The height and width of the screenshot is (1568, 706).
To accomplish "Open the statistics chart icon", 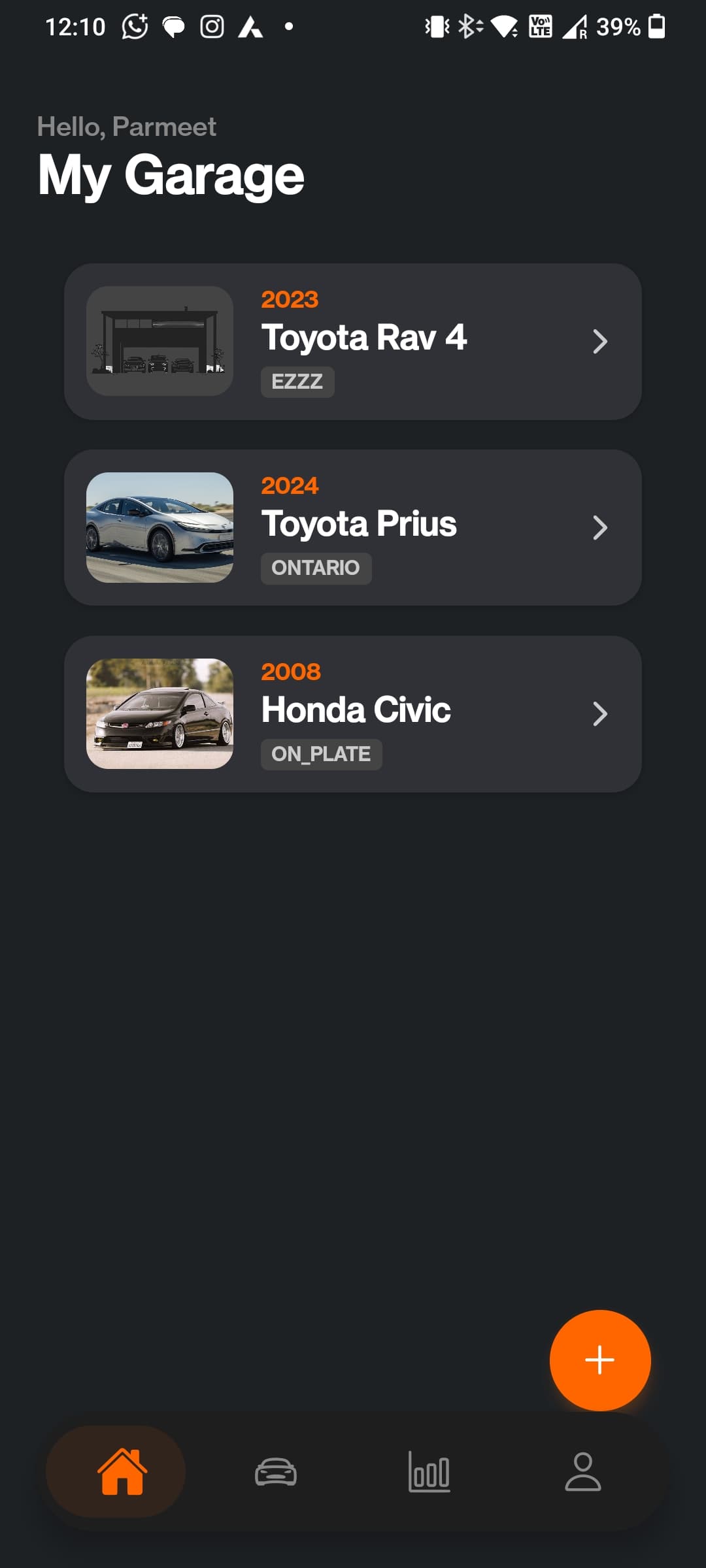I will (x=429, y=1472).
